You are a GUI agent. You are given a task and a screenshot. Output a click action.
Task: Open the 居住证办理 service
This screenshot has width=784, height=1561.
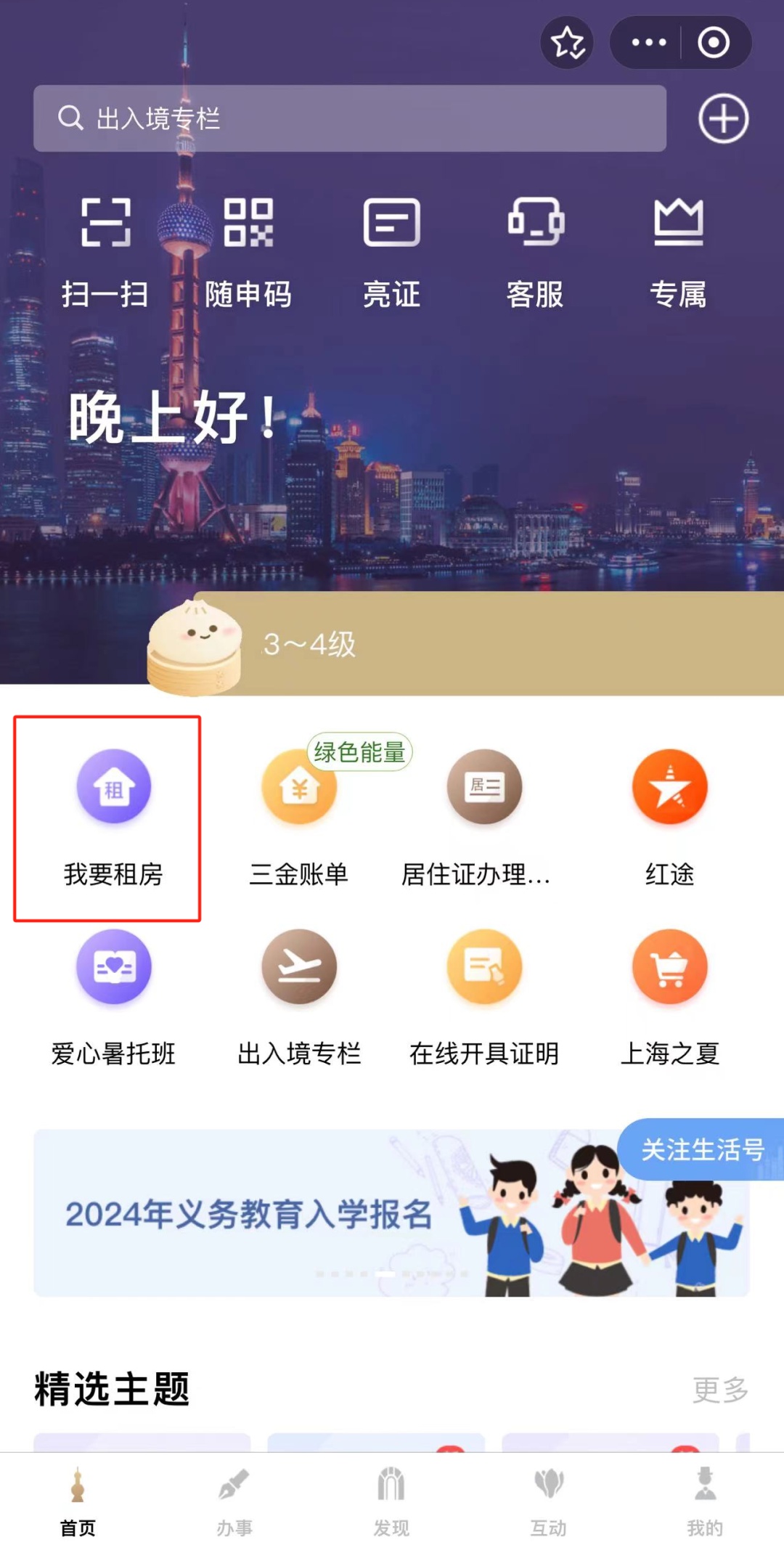(x=484, y=817)
